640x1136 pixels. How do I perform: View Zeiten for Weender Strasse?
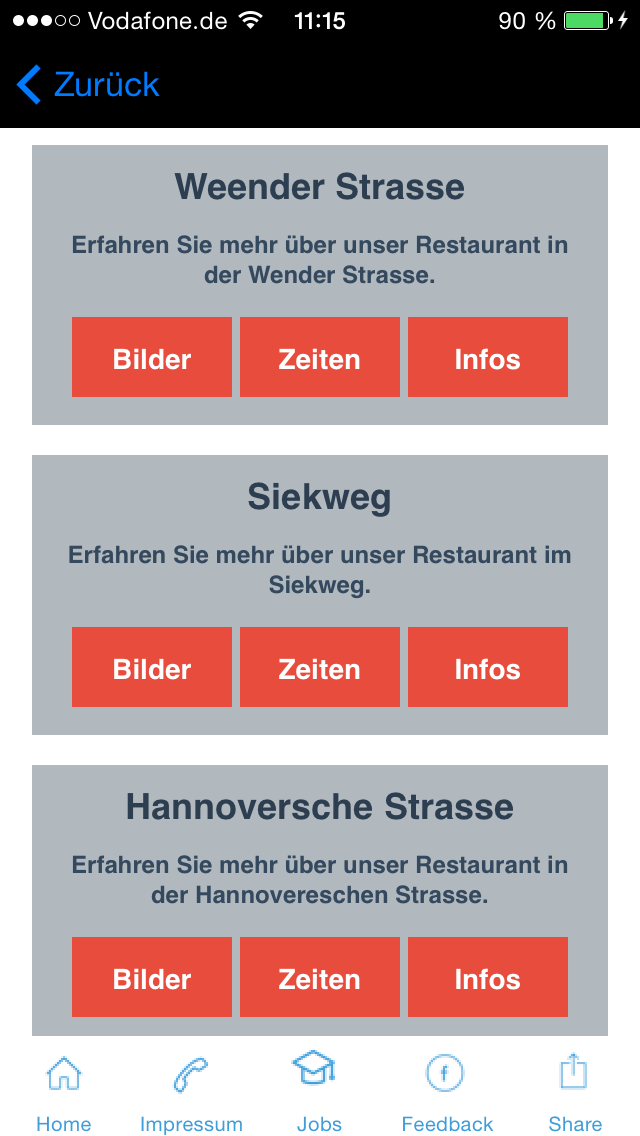coord(320,358)
